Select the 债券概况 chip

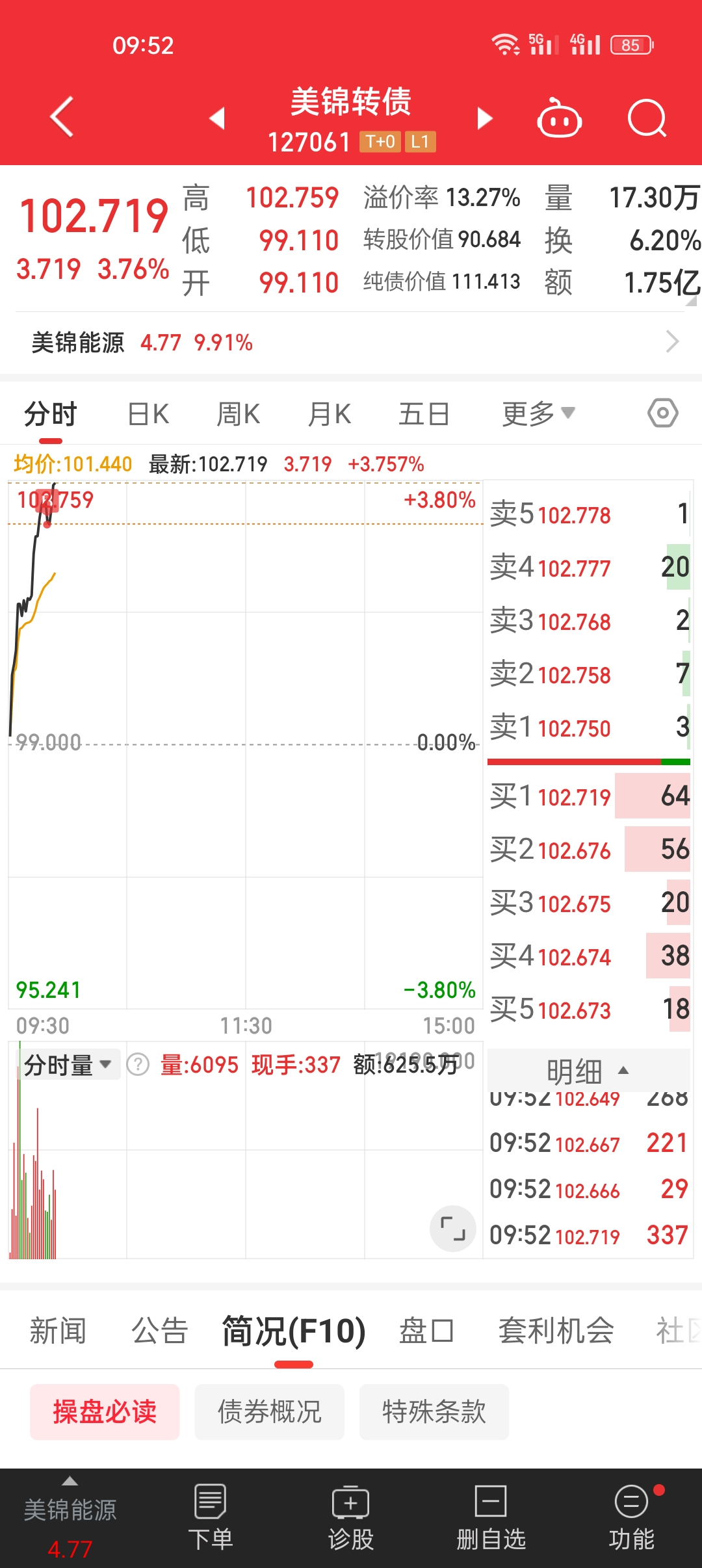pyautogui.click(x=269, y=1411)
